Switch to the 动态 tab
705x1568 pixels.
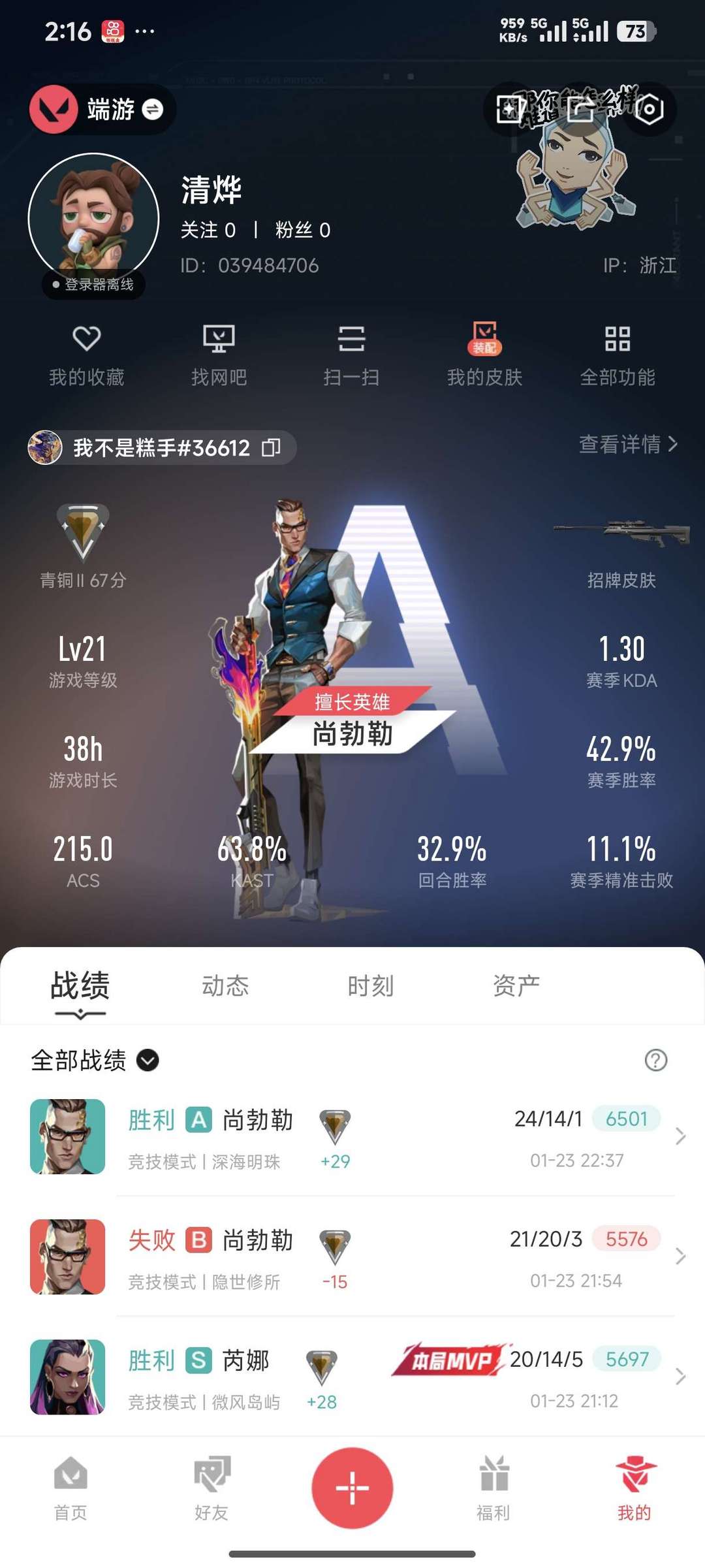225,985
